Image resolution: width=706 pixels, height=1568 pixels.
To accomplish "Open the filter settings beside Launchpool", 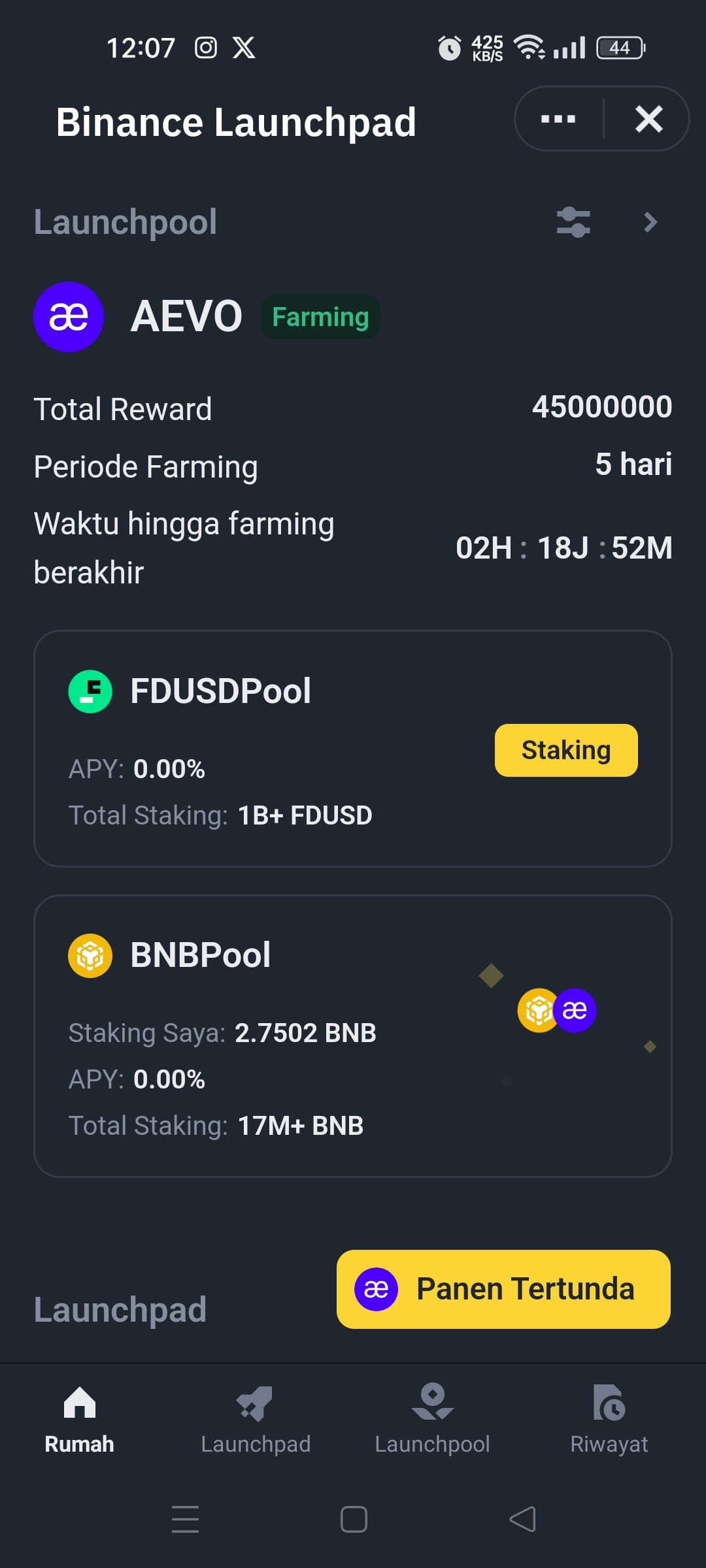I will tap(574, 222).
